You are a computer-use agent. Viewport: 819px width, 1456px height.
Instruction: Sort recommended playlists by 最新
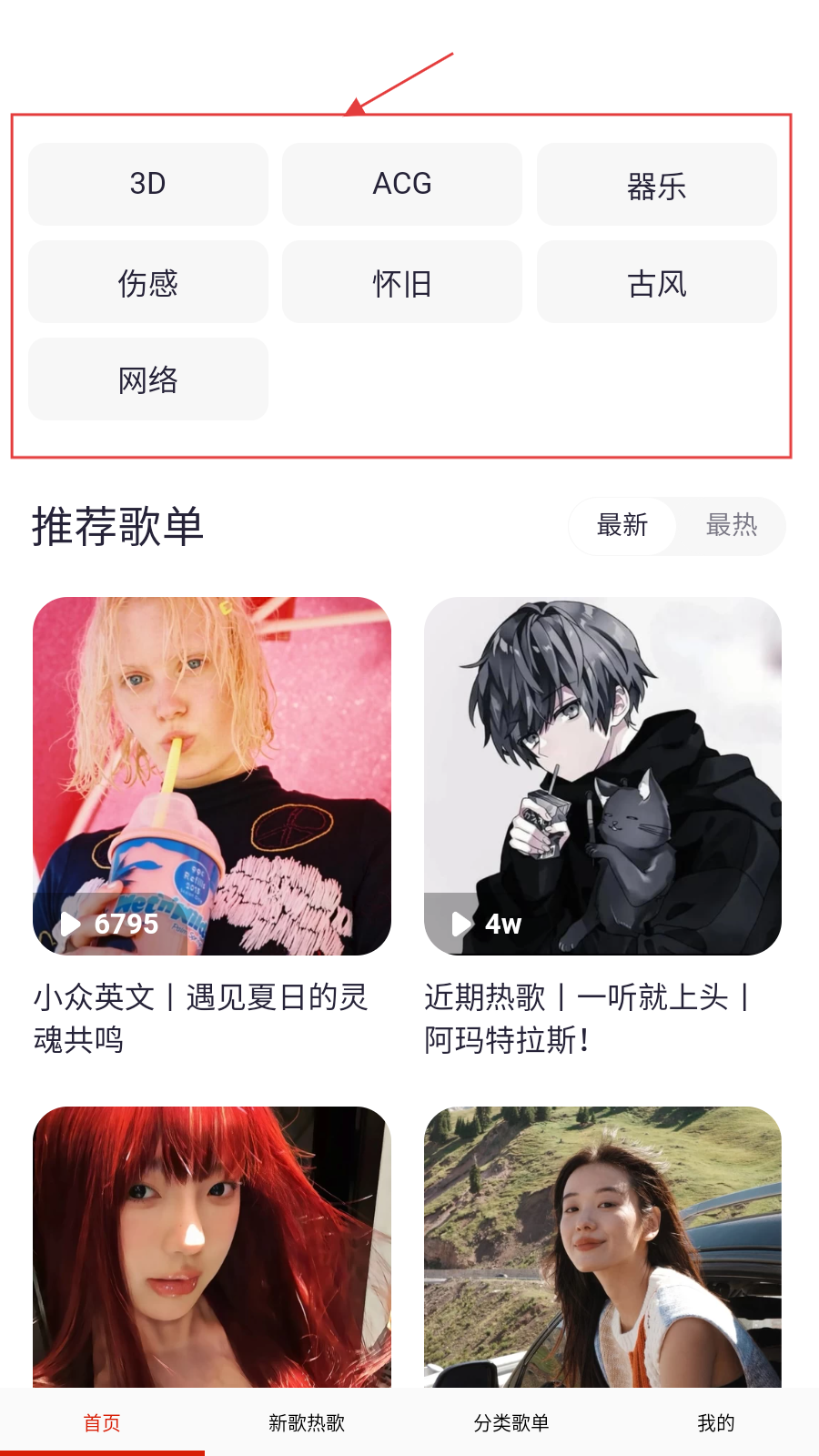point(622,525)
